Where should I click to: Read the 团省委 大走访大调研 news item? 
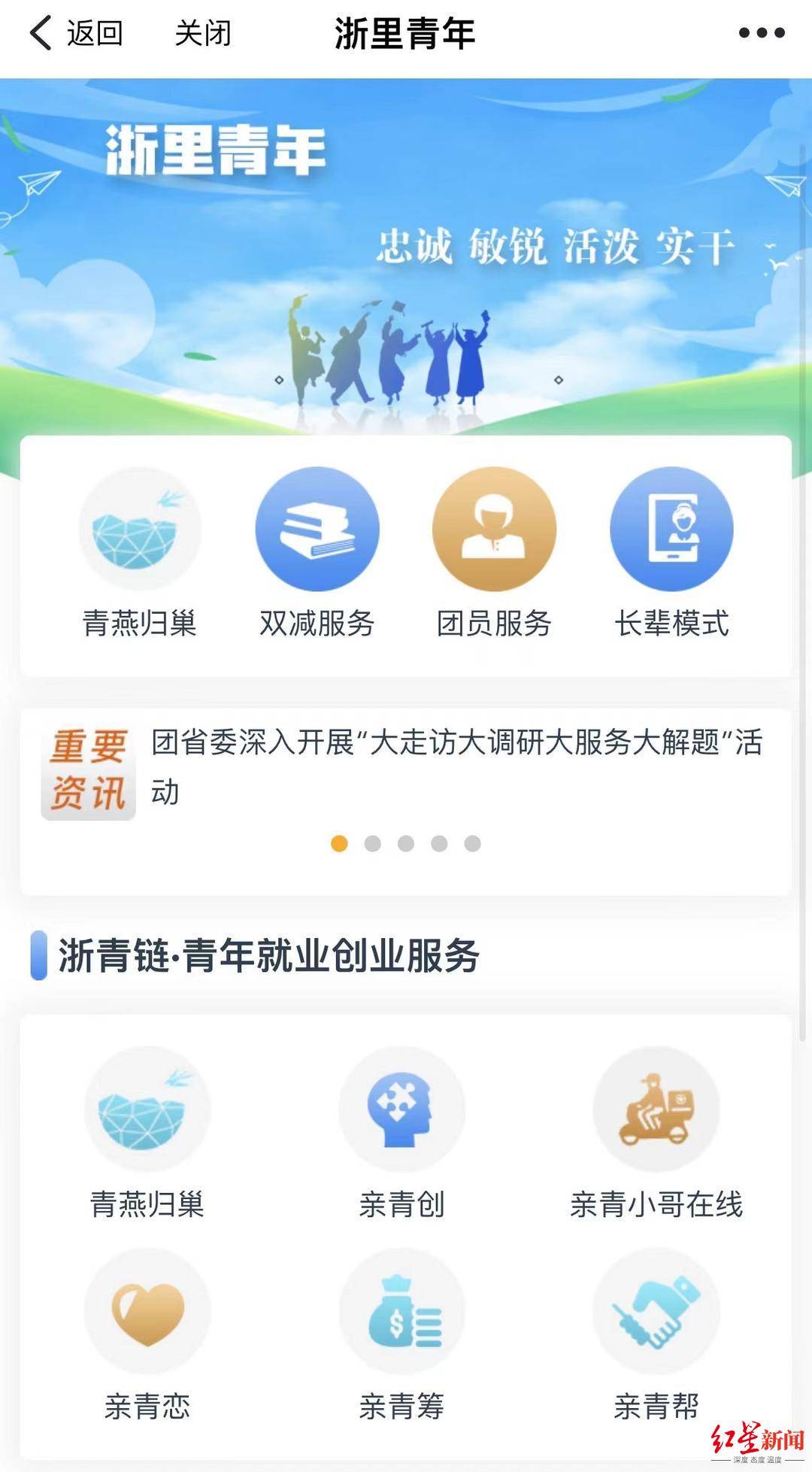[457, 767]
